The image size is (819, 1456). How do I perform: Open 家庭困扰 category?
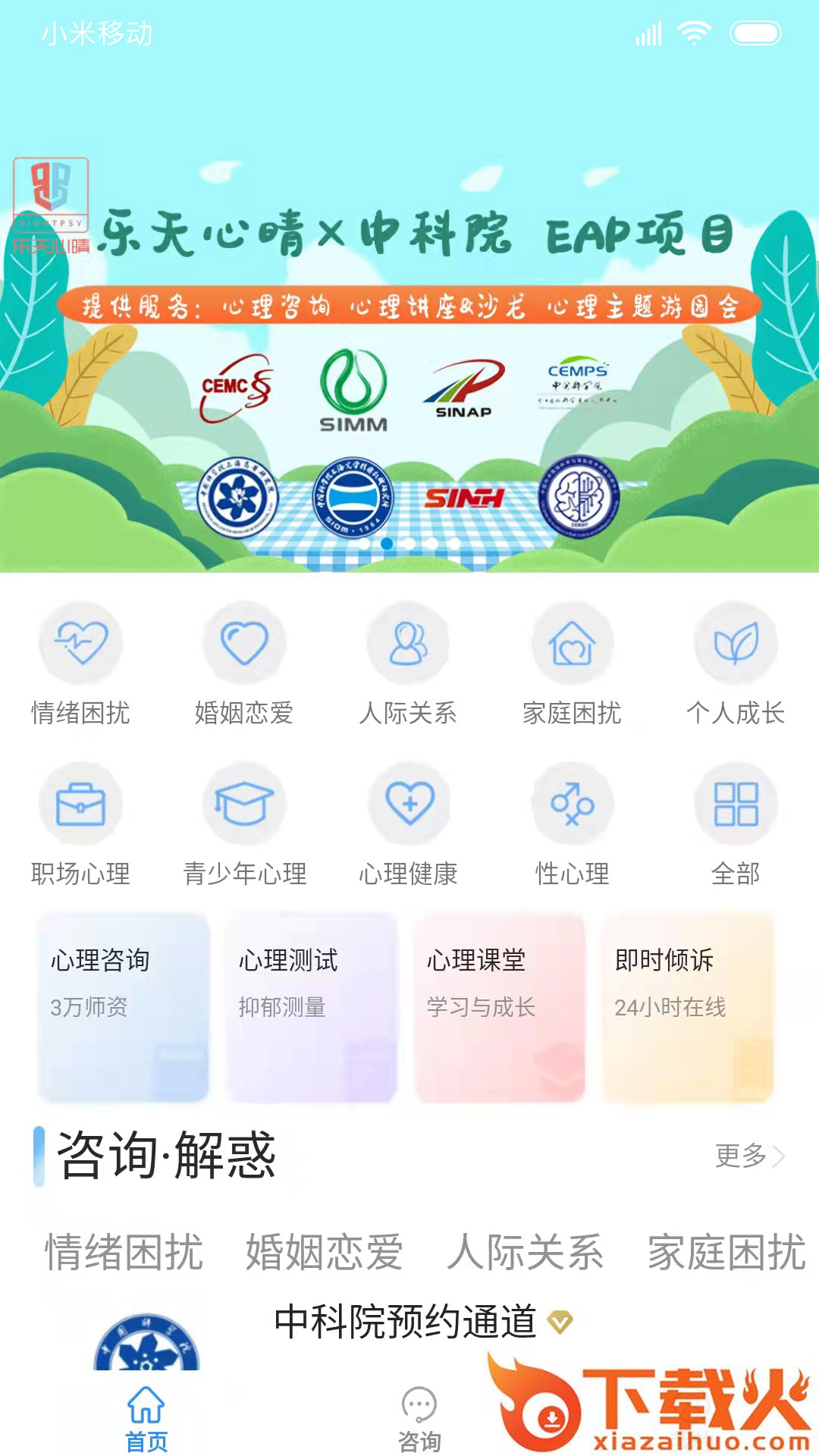coord(572,643)
